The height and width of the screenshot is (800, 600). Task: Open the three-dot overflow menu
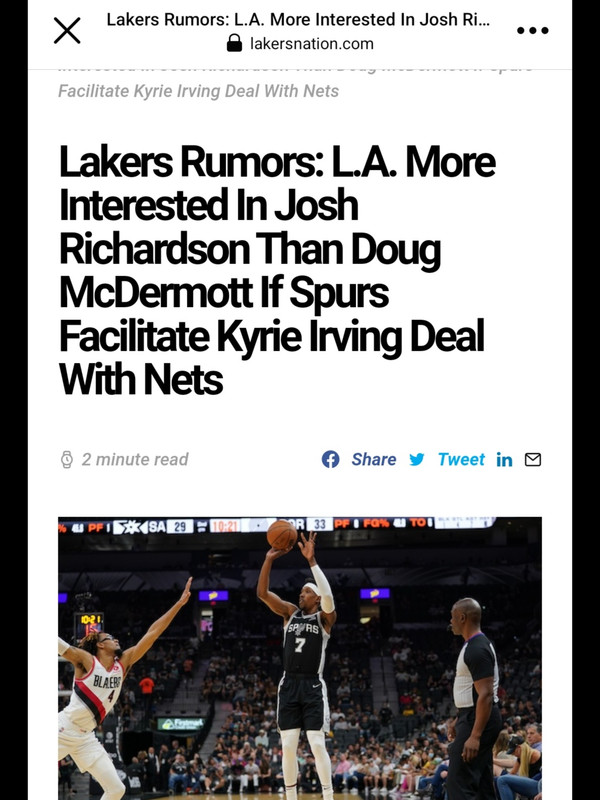coord(532,31)
